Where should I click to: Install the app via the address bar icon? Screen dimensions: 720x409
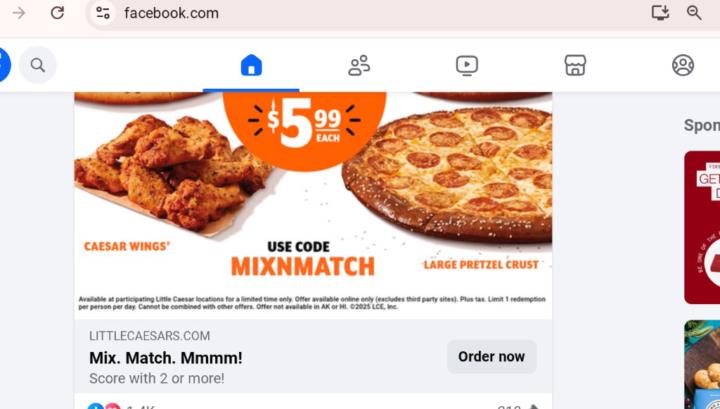pyautogui.click(x=660, y=13)
